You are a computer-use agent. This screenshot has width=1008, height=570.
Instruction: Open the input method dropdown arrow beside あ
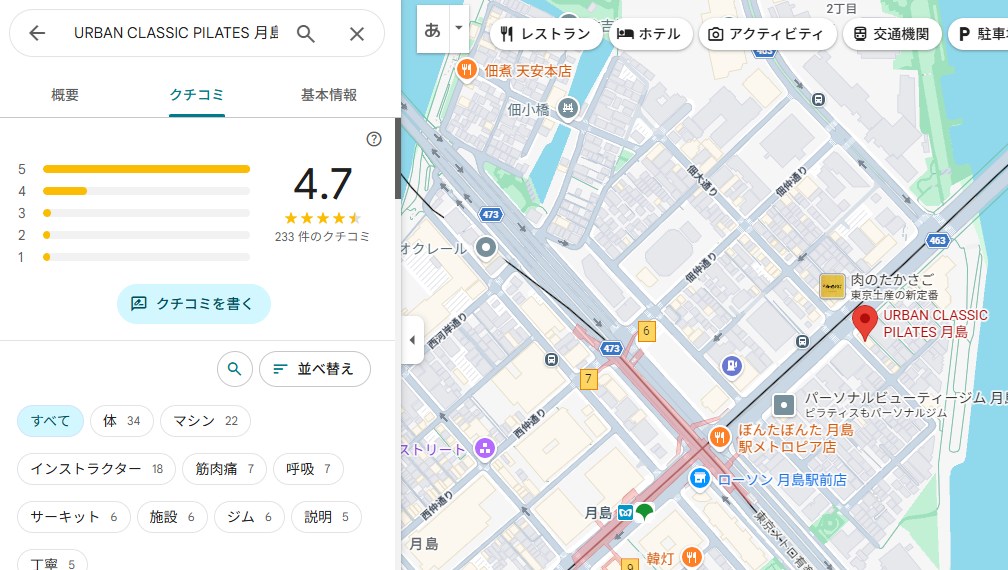coord(459,27)
